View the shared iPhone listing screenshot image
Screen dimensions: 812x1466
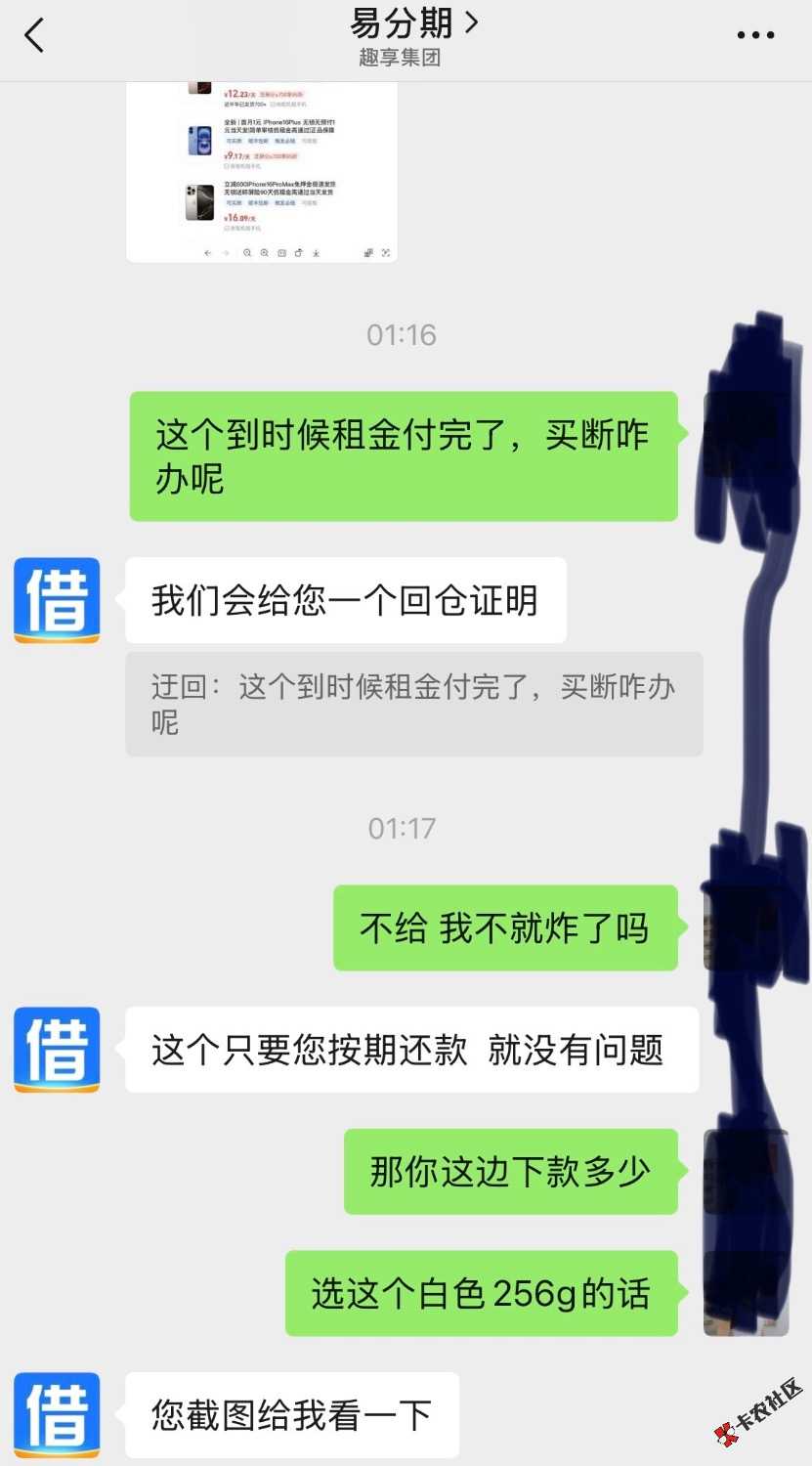(x=262, y=171)
